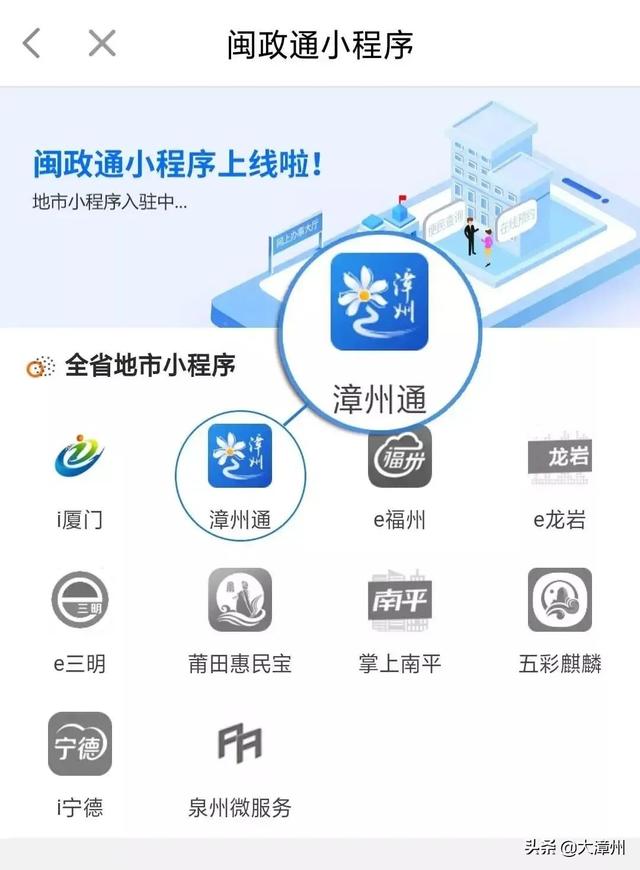Viewport: 640px width, 870px height.
Task: Select the e龙岩 mini program
Action: (560, 458)
